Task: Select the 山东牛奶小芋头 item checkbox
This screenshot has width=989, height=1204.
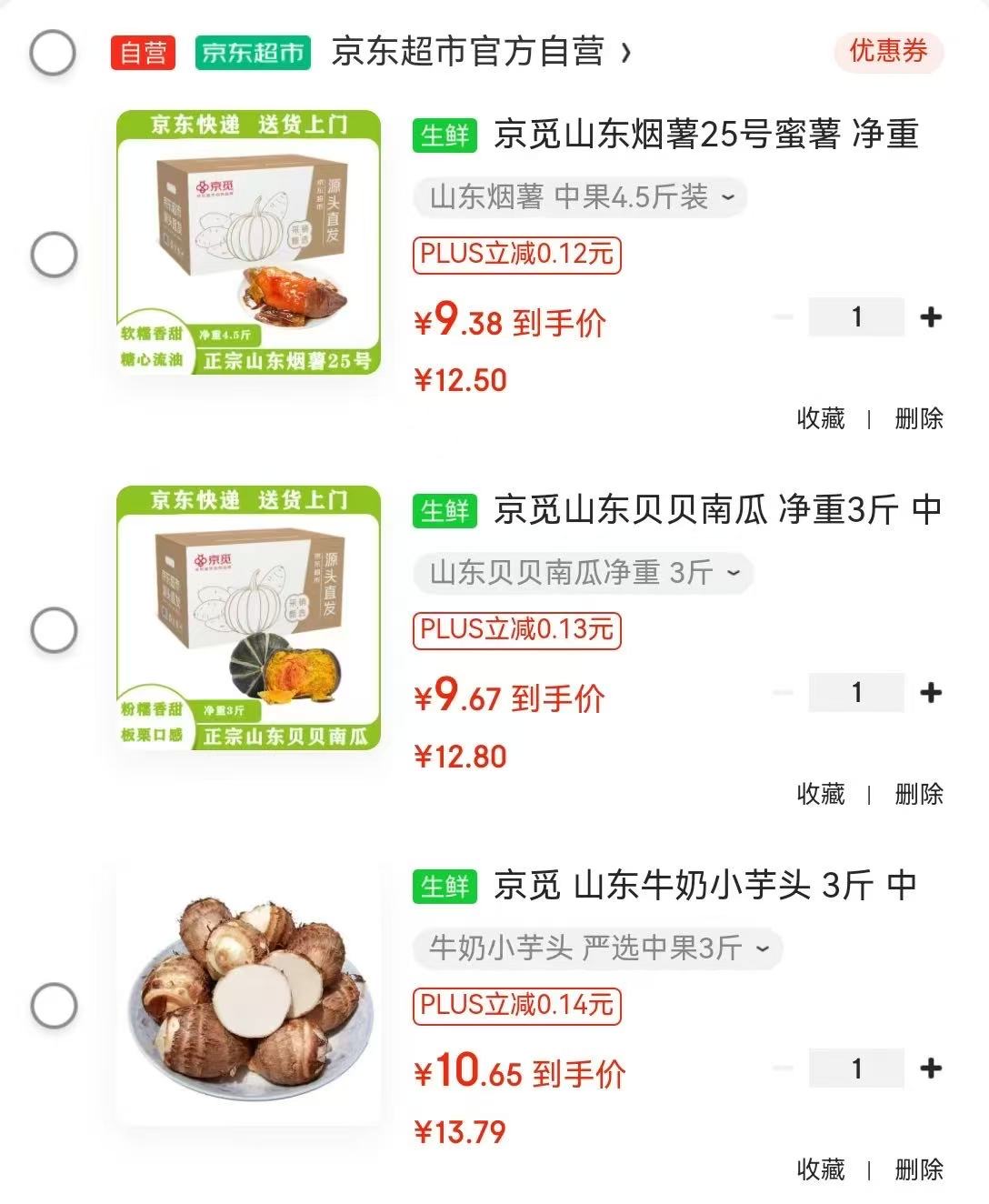Action: click(x=54, y=1006)
